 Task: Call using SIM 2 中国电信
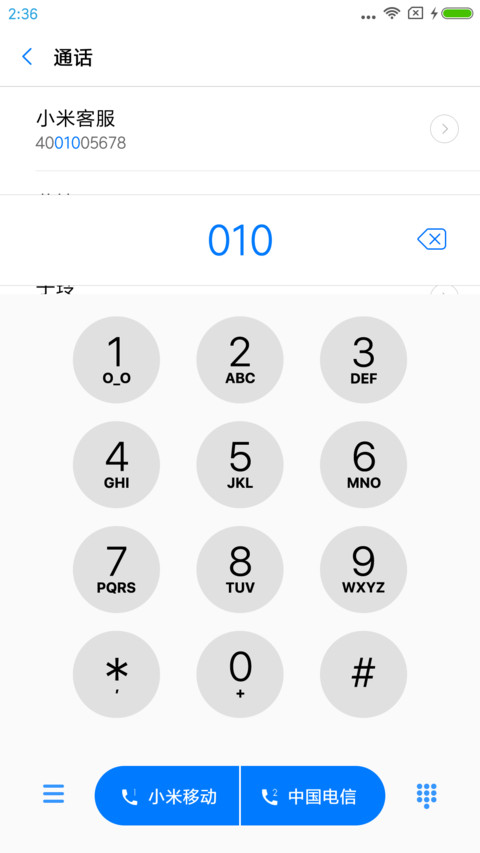click(x=313, y=796)
